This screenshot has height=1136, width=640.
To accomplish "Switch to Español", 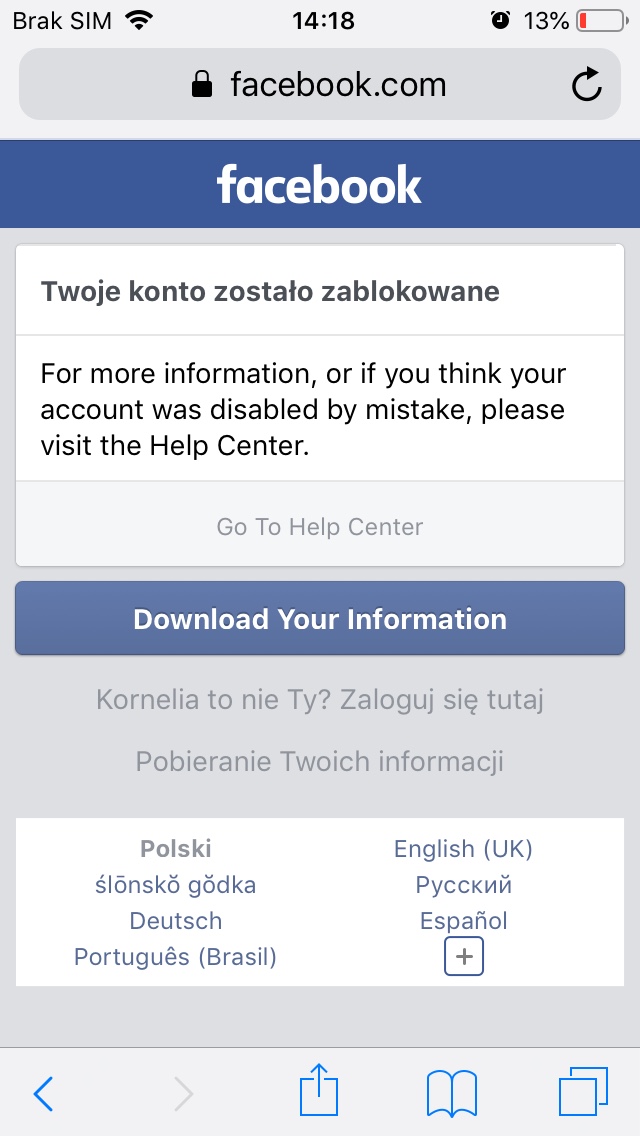I will 463,921.
